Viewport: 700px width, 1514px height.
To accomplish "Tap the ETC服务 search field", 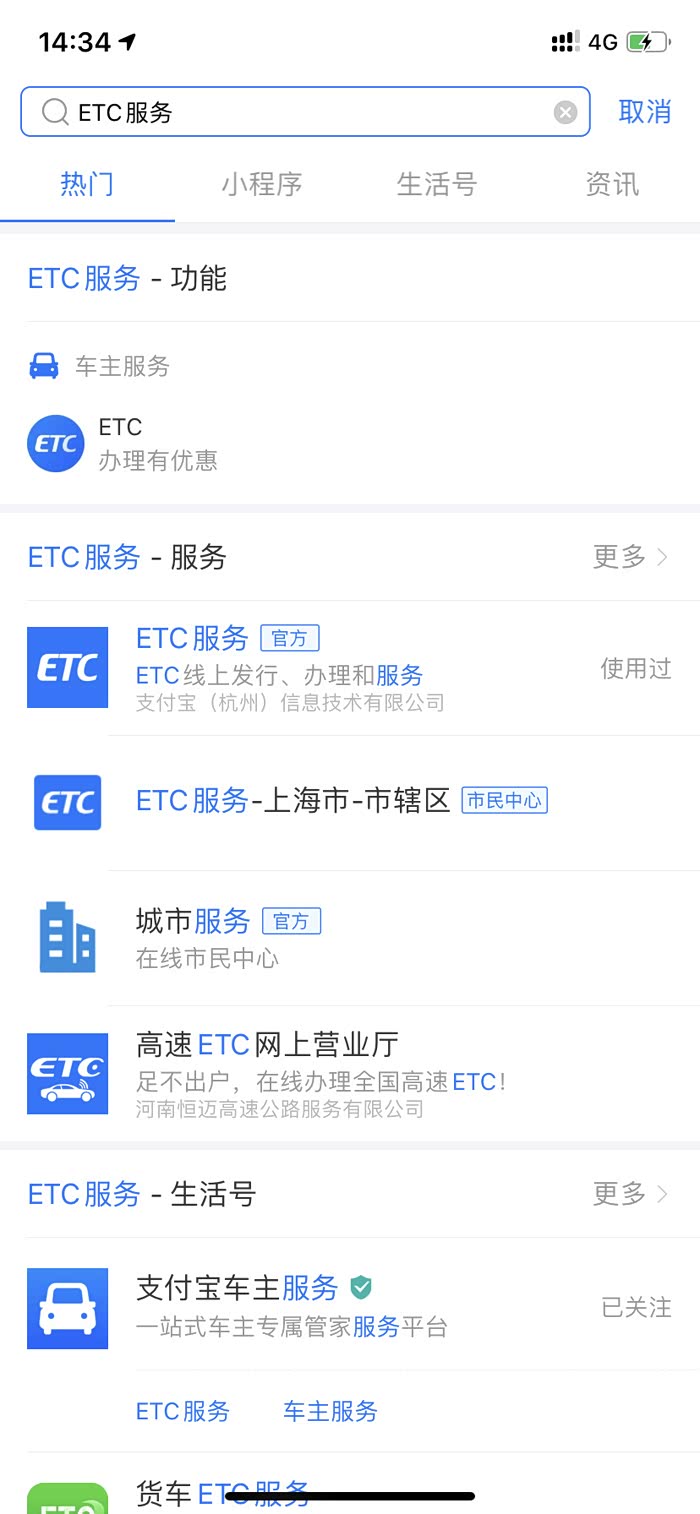I will coord(300,112).
